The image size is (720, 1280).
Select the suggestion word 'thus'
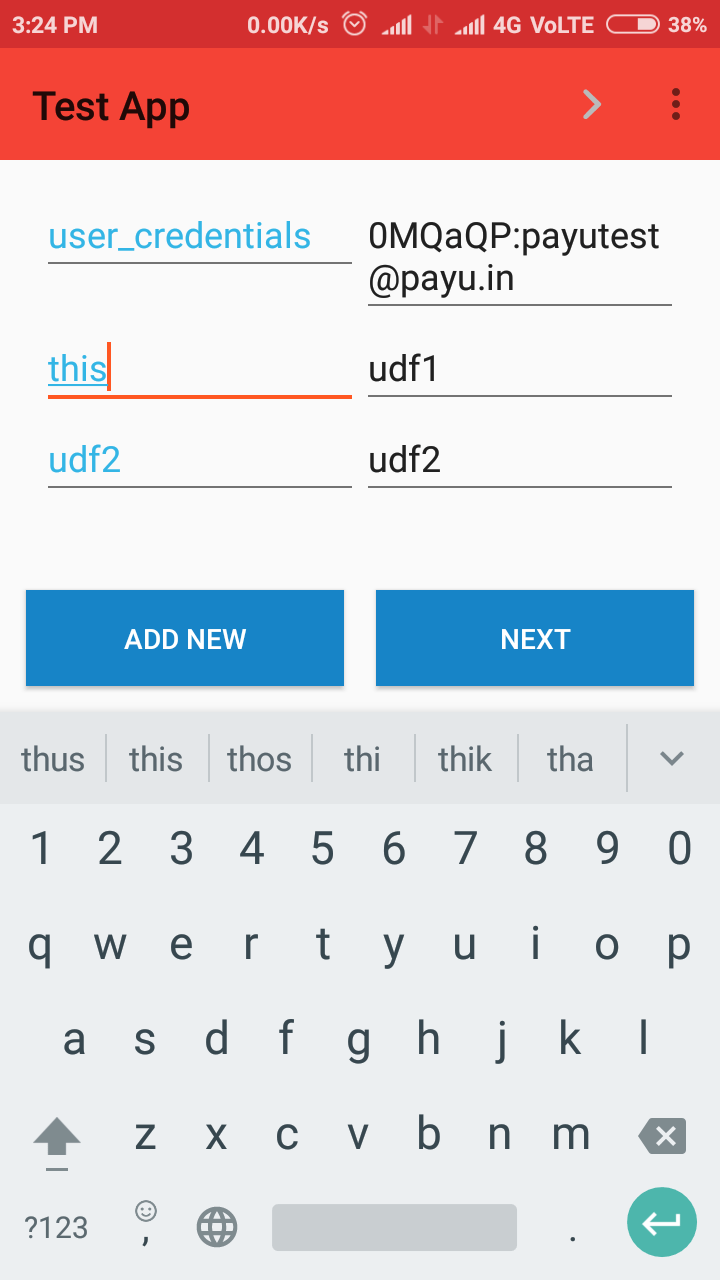click(52, 758)
